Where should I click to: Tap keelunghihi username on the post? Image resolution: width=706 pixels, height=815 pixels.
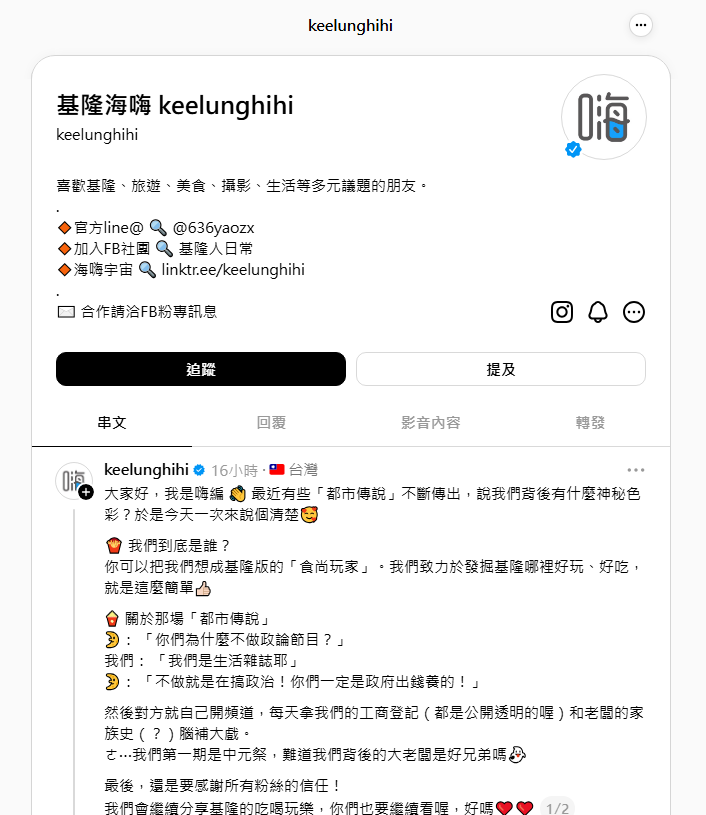146,469
